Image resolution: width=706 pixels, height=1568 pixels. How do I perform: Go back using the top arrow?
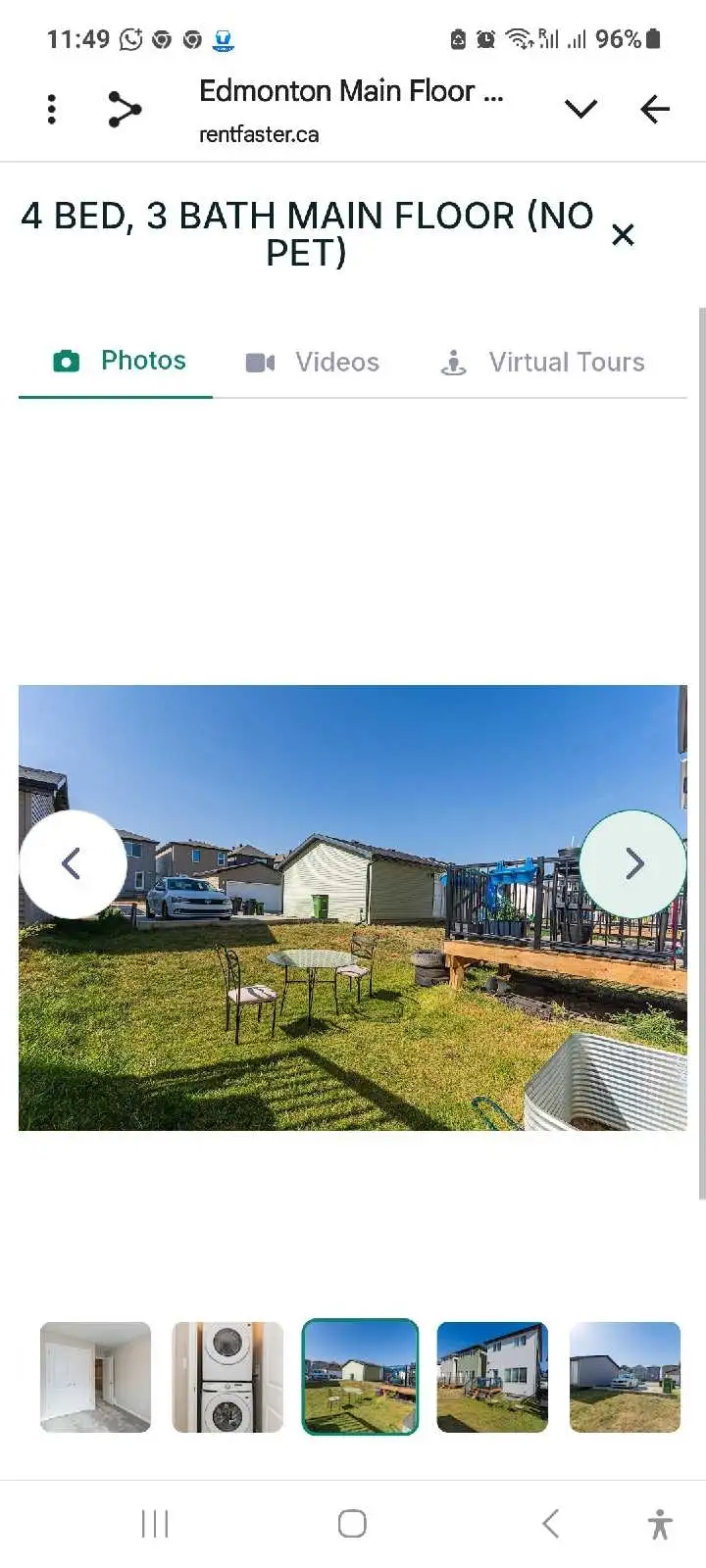click(x=654, y=109)
